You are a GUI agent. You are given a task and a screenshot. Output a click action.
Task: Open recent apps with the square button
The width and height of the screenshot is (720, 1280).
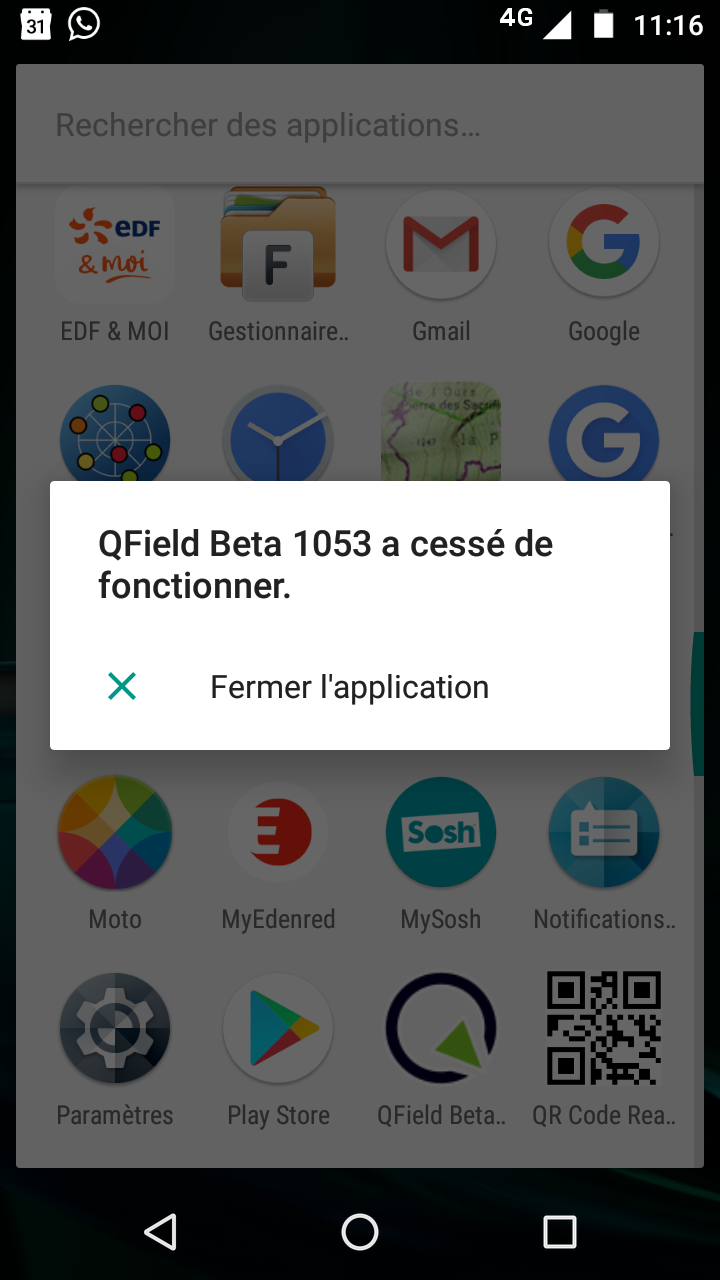click(x=562, y=1232)
